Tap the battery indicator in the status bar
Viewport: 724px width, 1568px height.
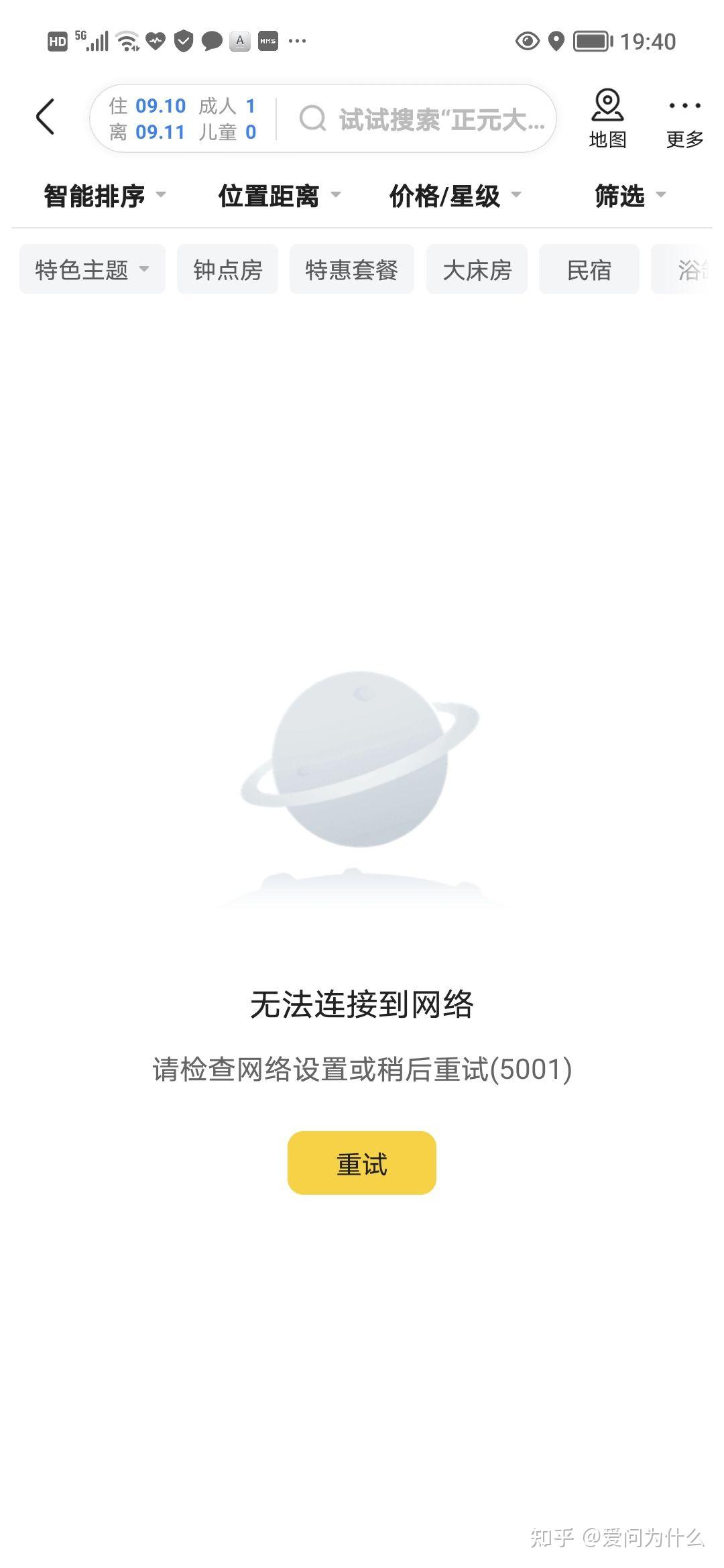click(x=593, y=40)
